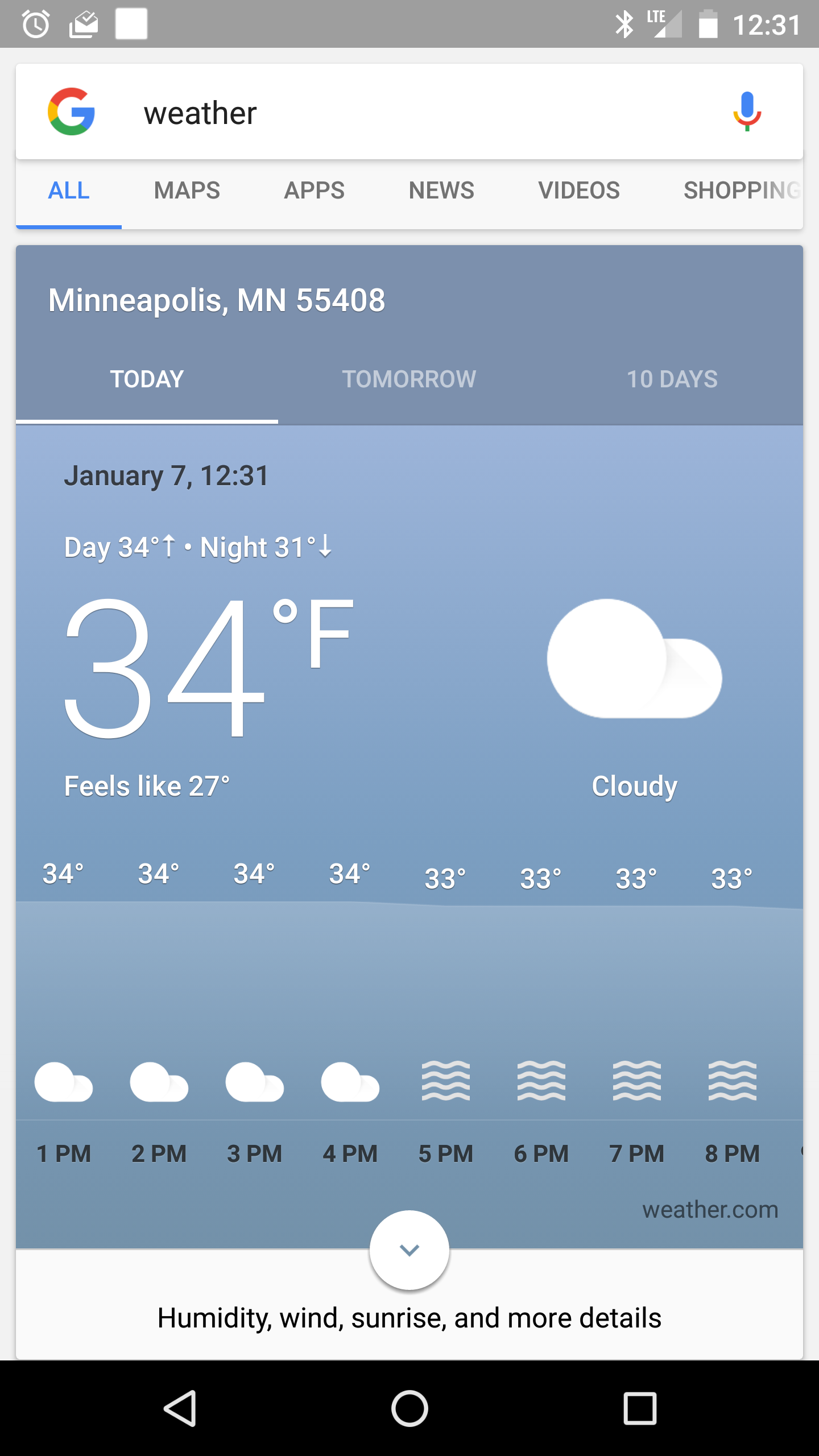This screenshot has height=1456, width=819.
Task: Tap the Google voice search microphone
Action: pos(746,111)
